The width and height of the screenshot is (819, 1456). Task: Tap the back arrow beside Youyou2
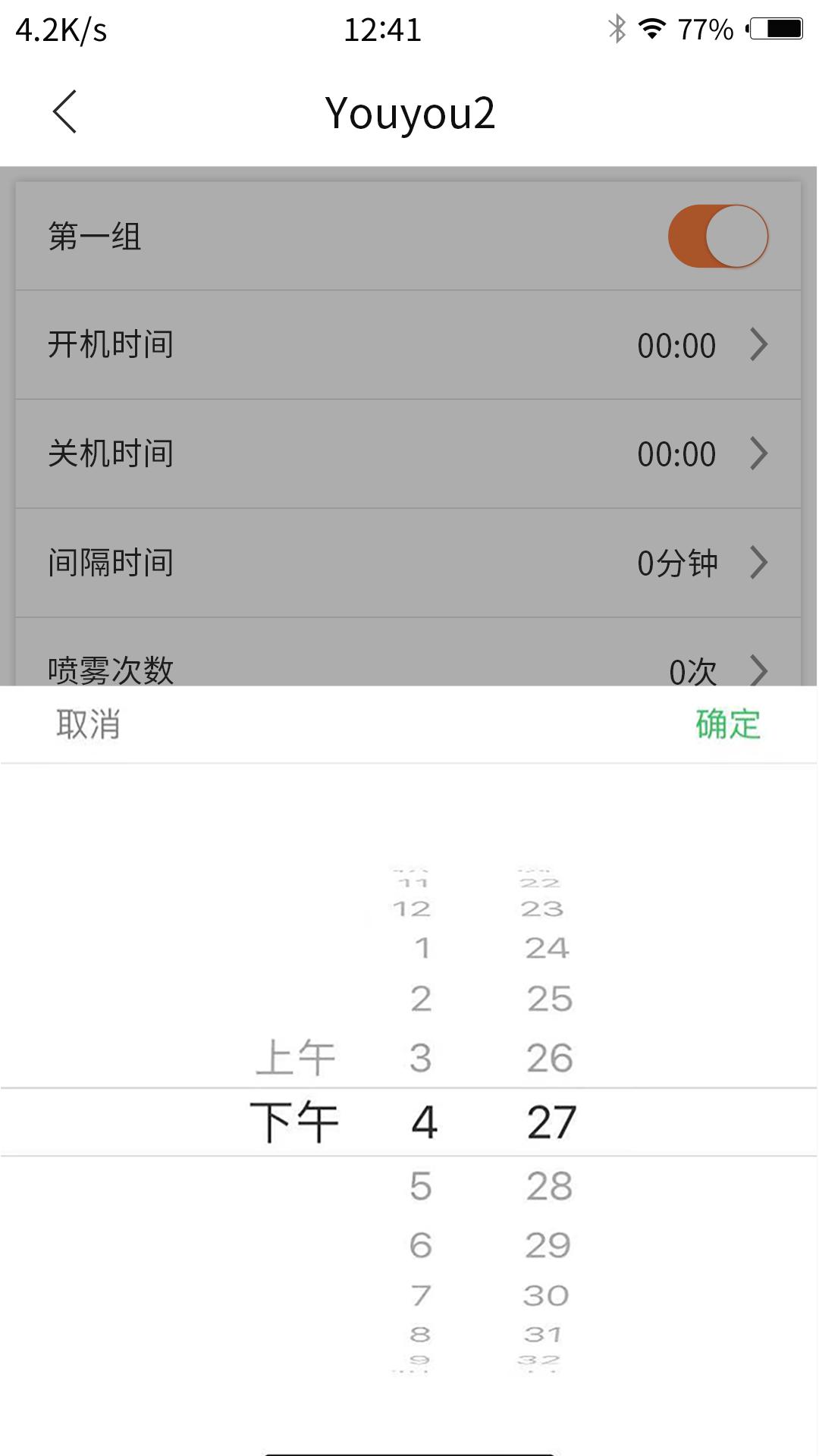(x=64, y=111)
